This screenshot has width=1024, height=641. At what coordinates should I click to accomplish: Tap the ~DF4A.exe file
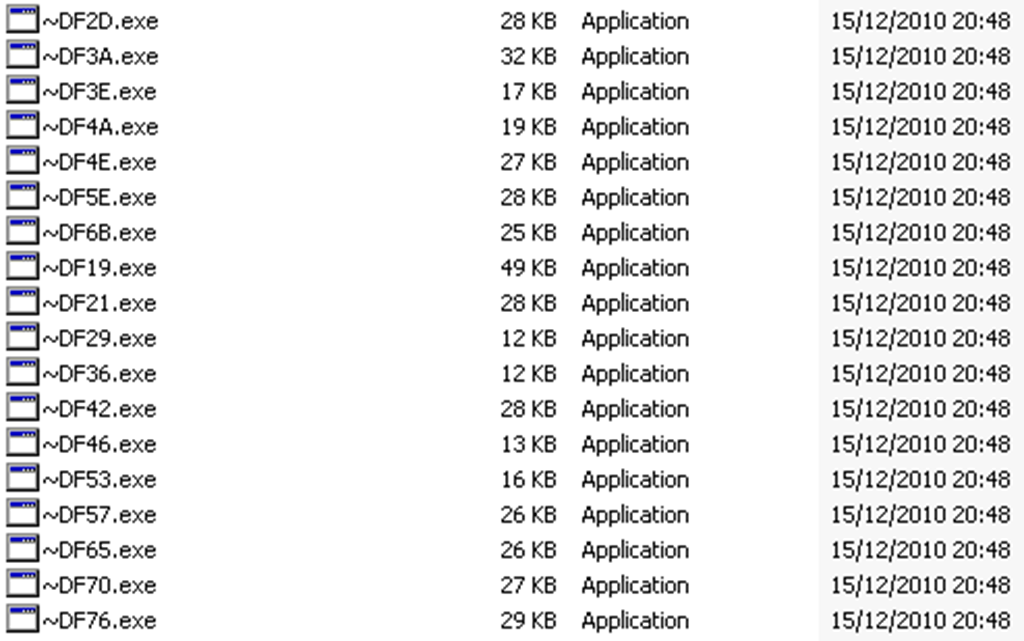click(x=99, y=127)
